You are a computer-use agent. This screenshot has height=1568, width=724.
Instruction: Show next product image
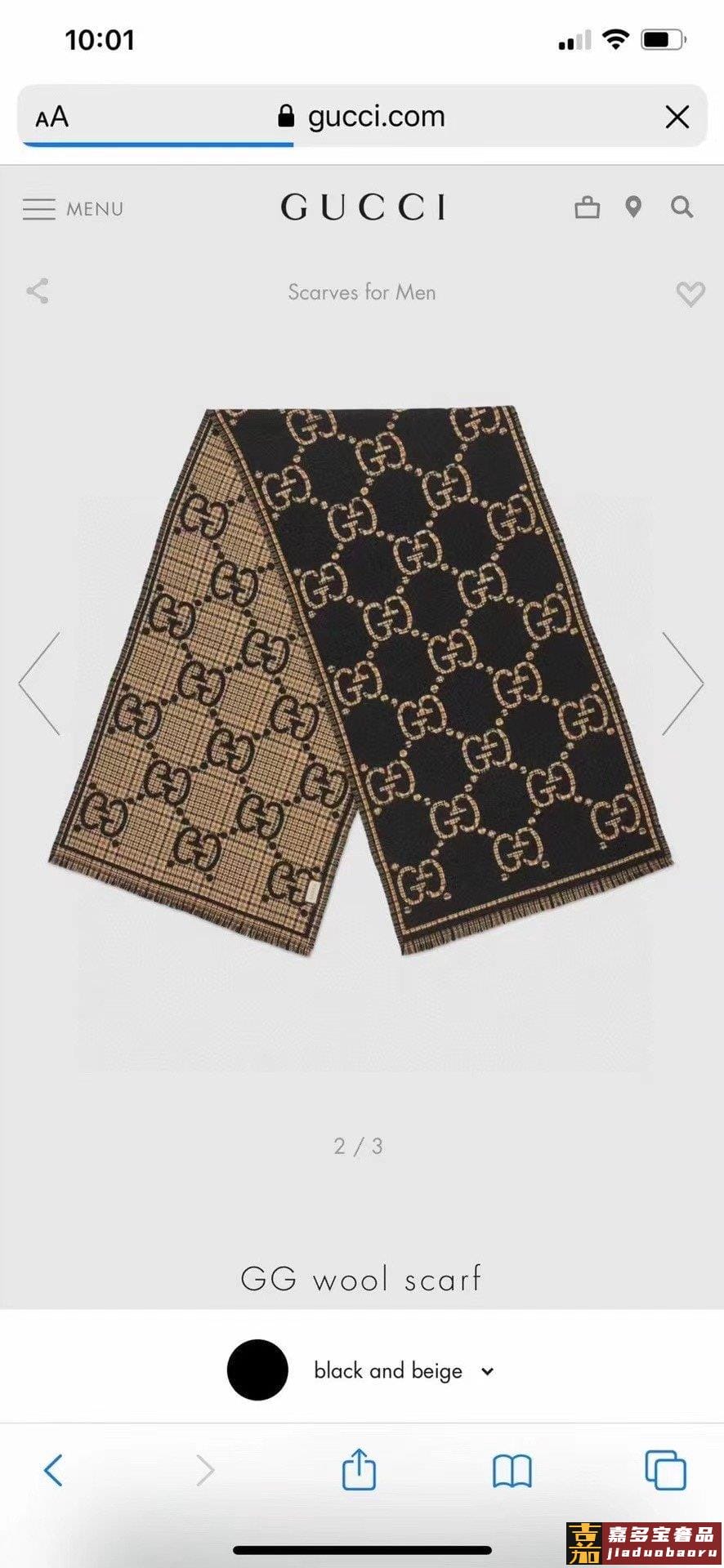(682, 684)
